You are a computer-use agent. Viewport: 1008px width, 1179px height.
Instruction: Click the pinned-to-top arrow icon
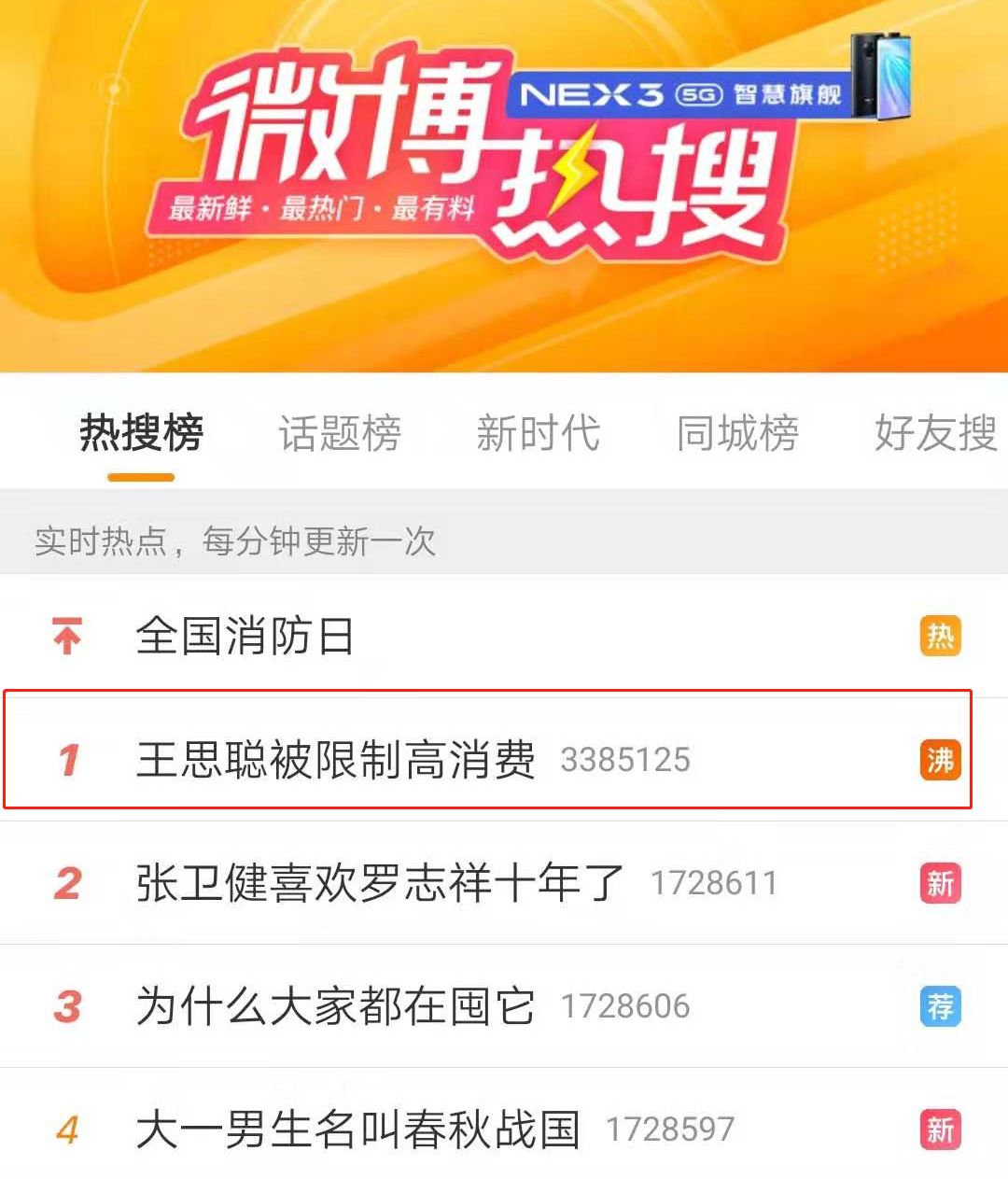tap(65, 636)
